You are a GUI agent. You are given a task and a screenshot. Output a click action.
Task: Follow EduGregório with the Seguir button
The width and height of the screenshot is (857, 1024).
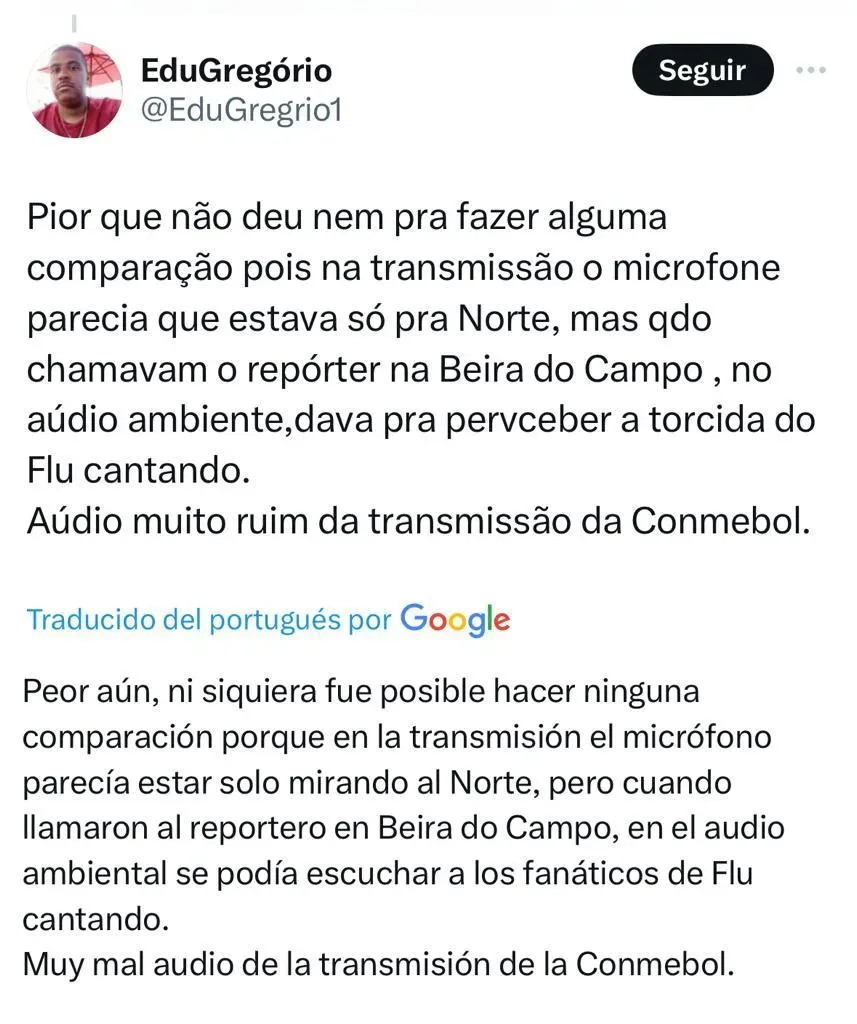(703, 70)
